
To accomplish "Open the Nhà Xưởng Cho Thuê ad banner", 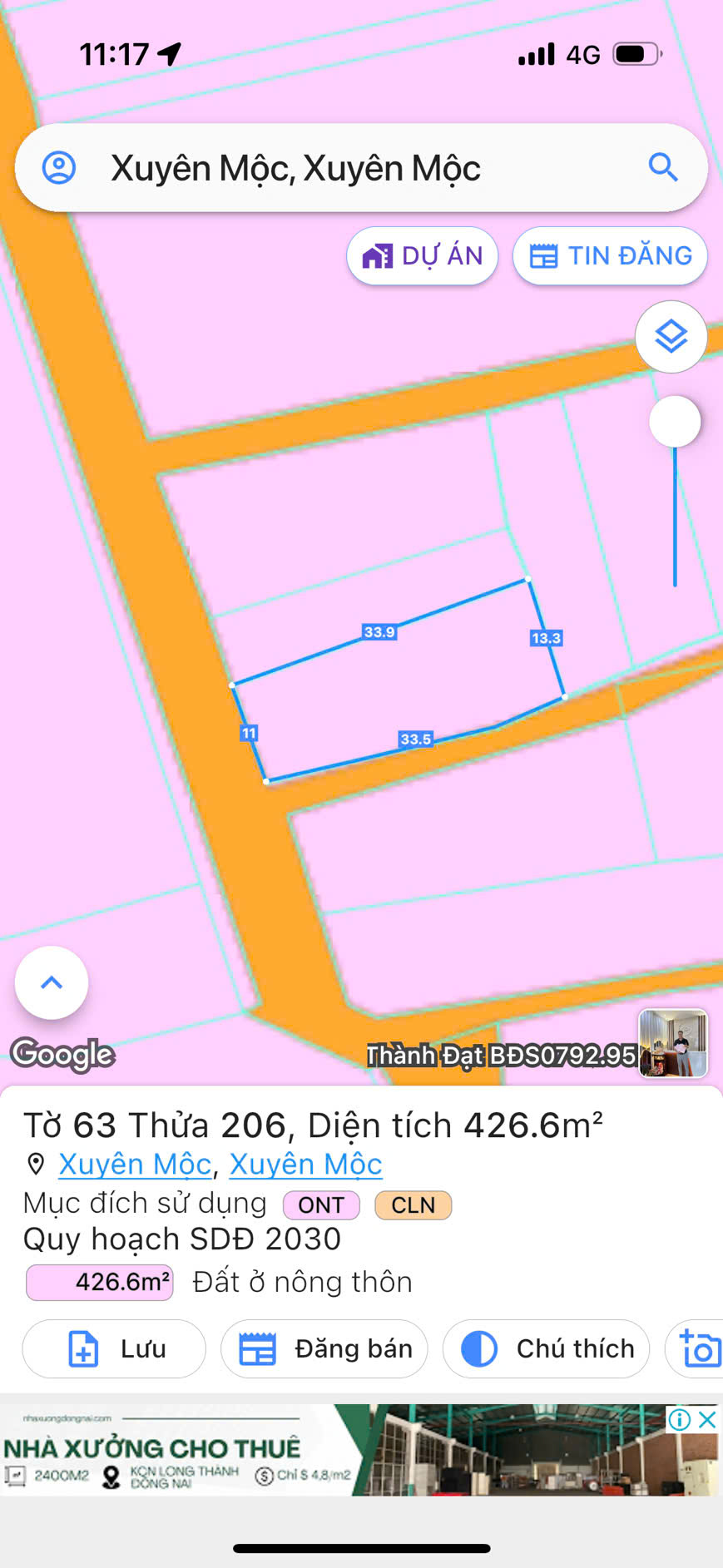I will click(333, 1452).
